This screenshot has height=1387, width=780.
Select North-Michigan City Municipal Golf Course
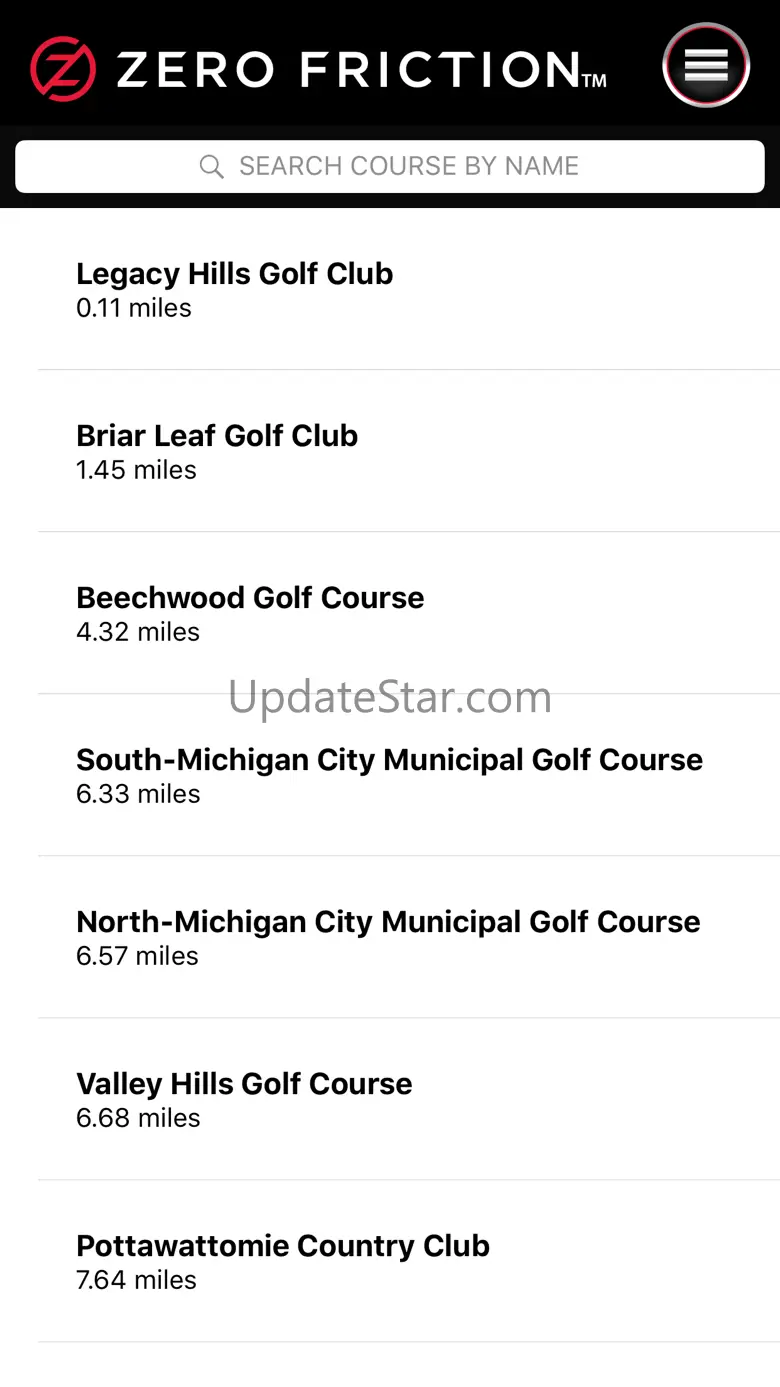tap(388, 937)
